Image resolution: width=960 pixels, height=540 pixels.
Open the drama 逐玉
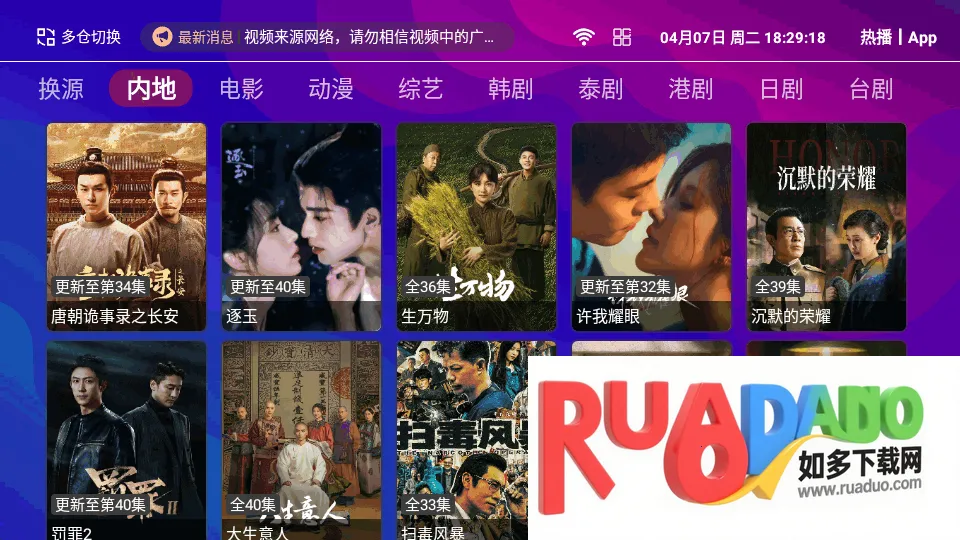[x=301, y=226]
